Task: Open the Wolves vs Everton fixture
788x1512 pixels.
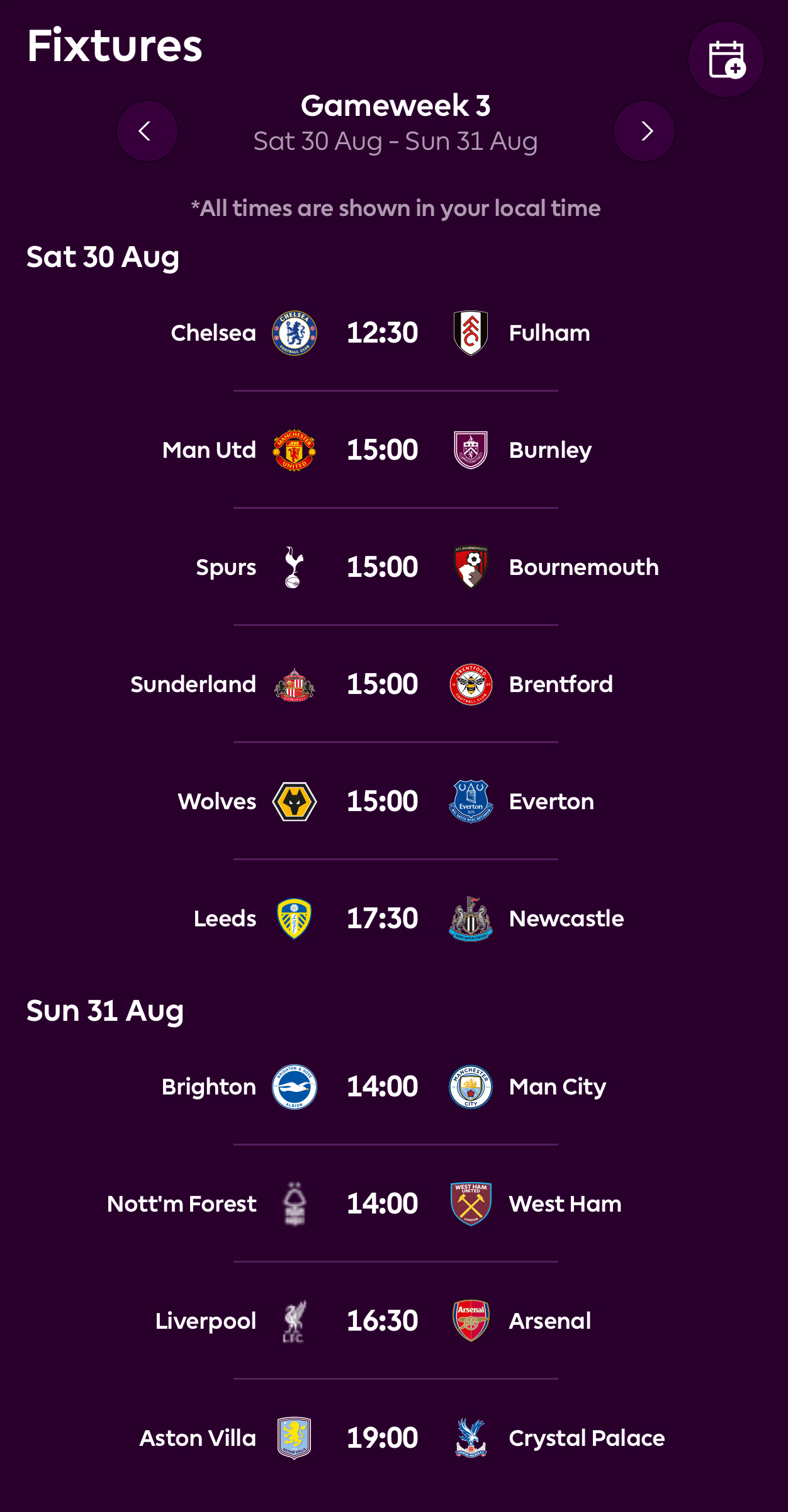Action: 383,801
